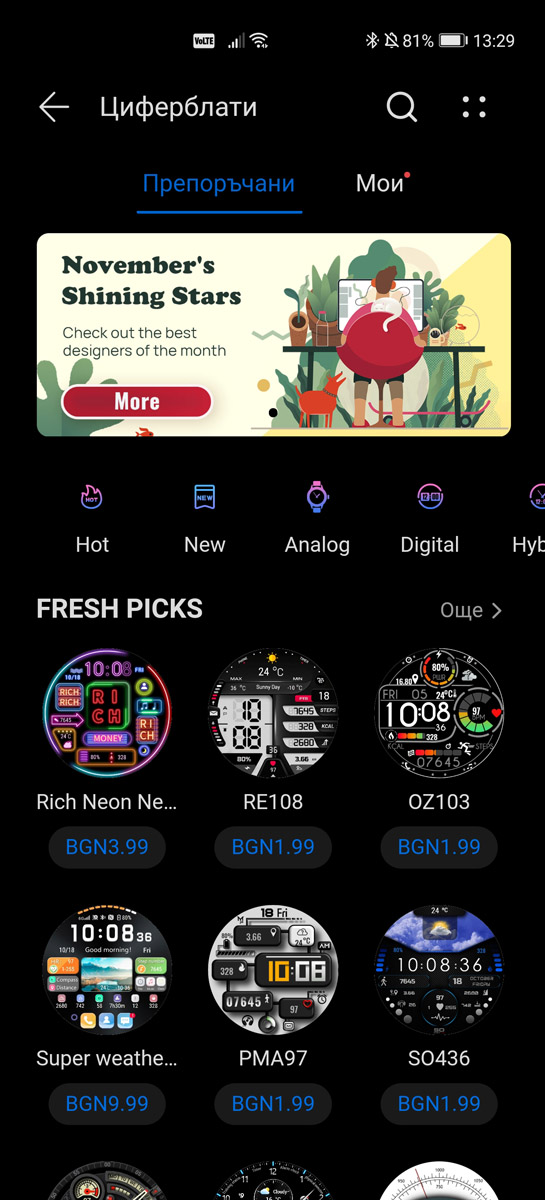
Task: Tap the More button on banner
Action: [x=137, y=402]
